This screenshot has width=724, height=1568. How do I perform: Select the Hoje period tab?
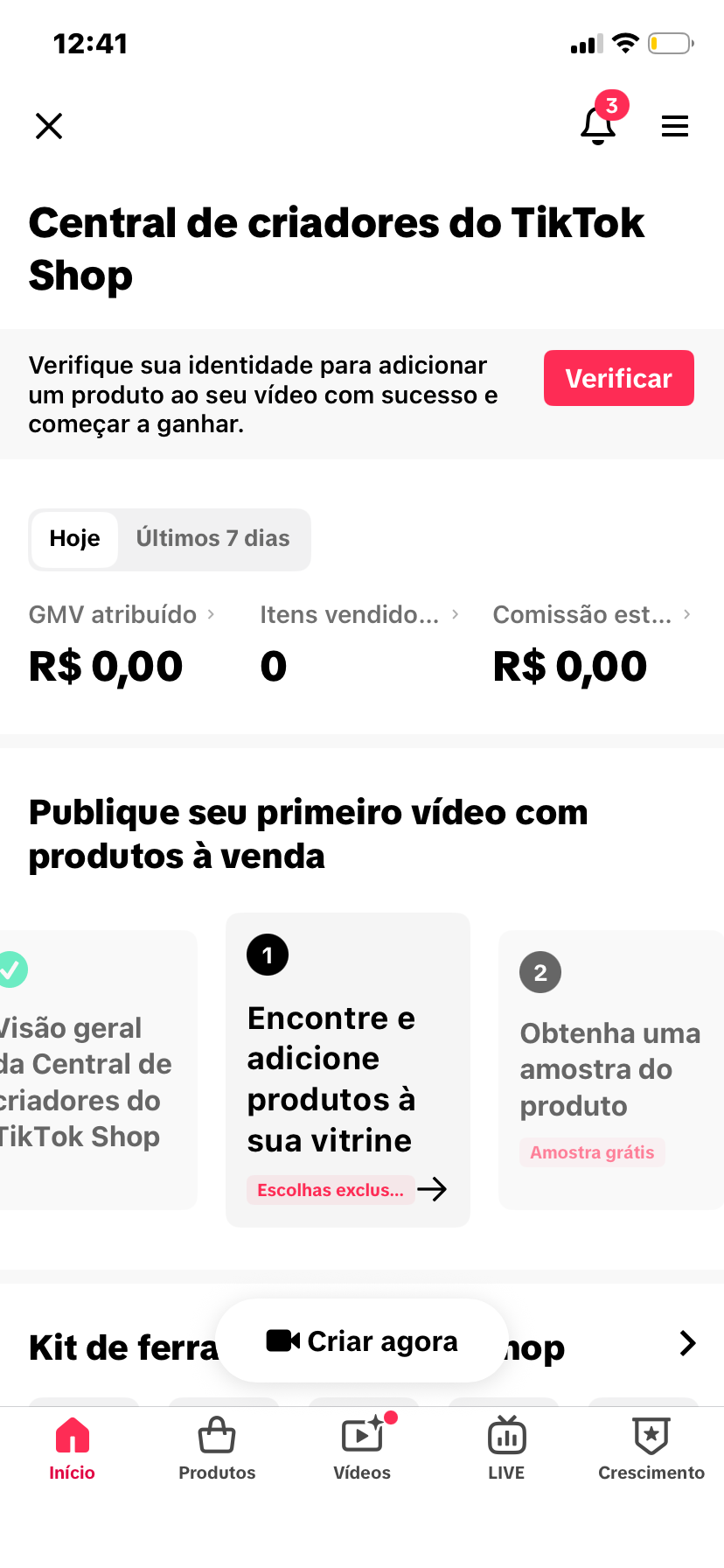[75, 539]
